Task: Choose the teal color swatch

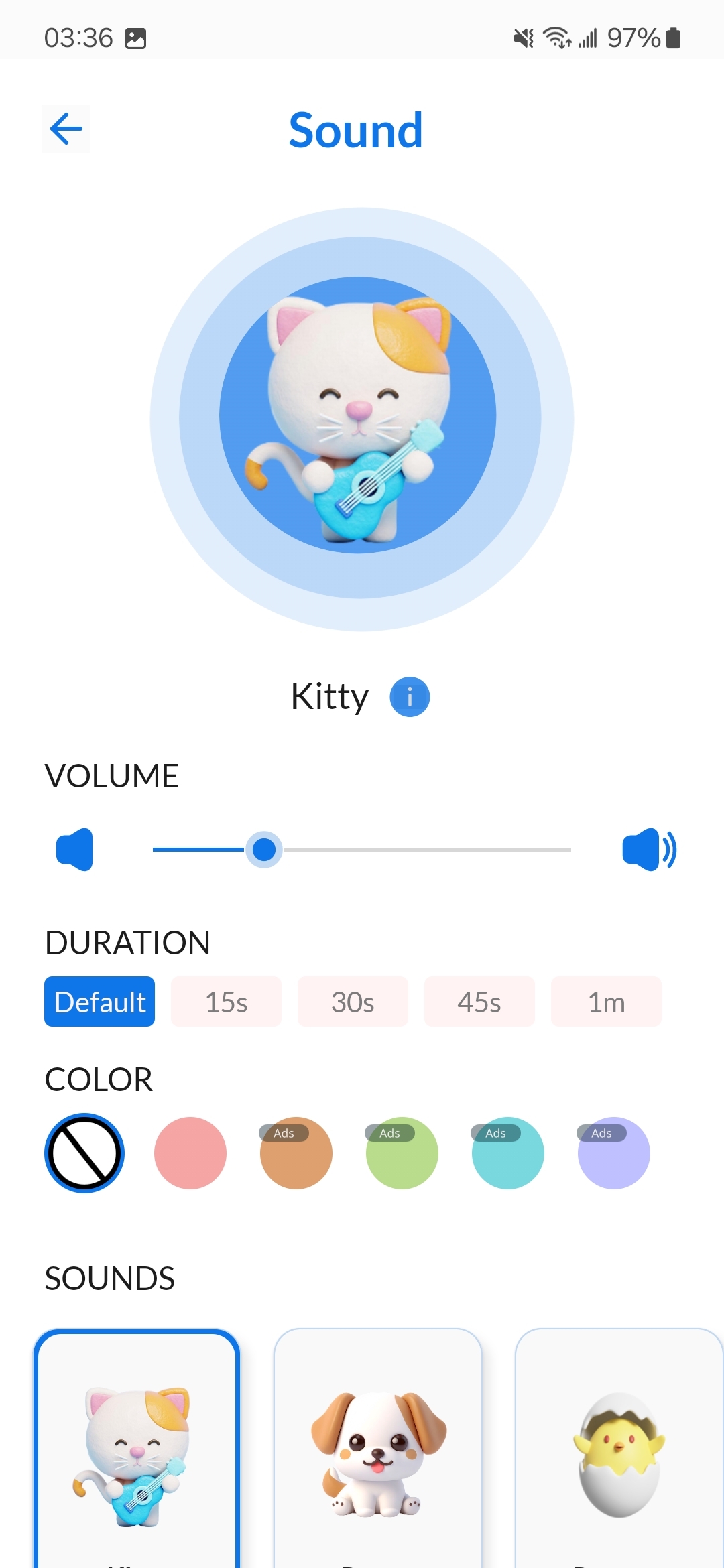Action: tap(508, 1153)
